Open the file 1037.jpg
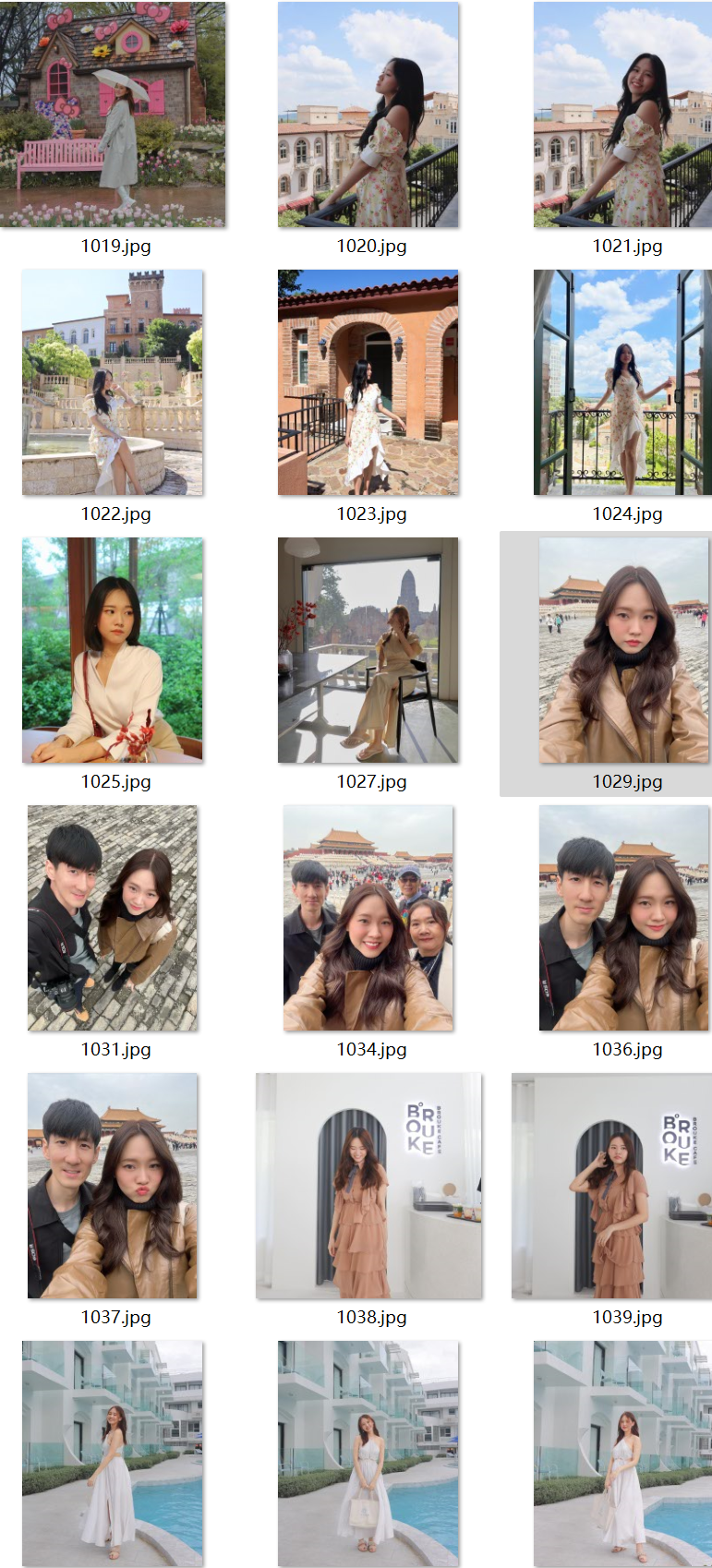 (x=113, y=1186)
